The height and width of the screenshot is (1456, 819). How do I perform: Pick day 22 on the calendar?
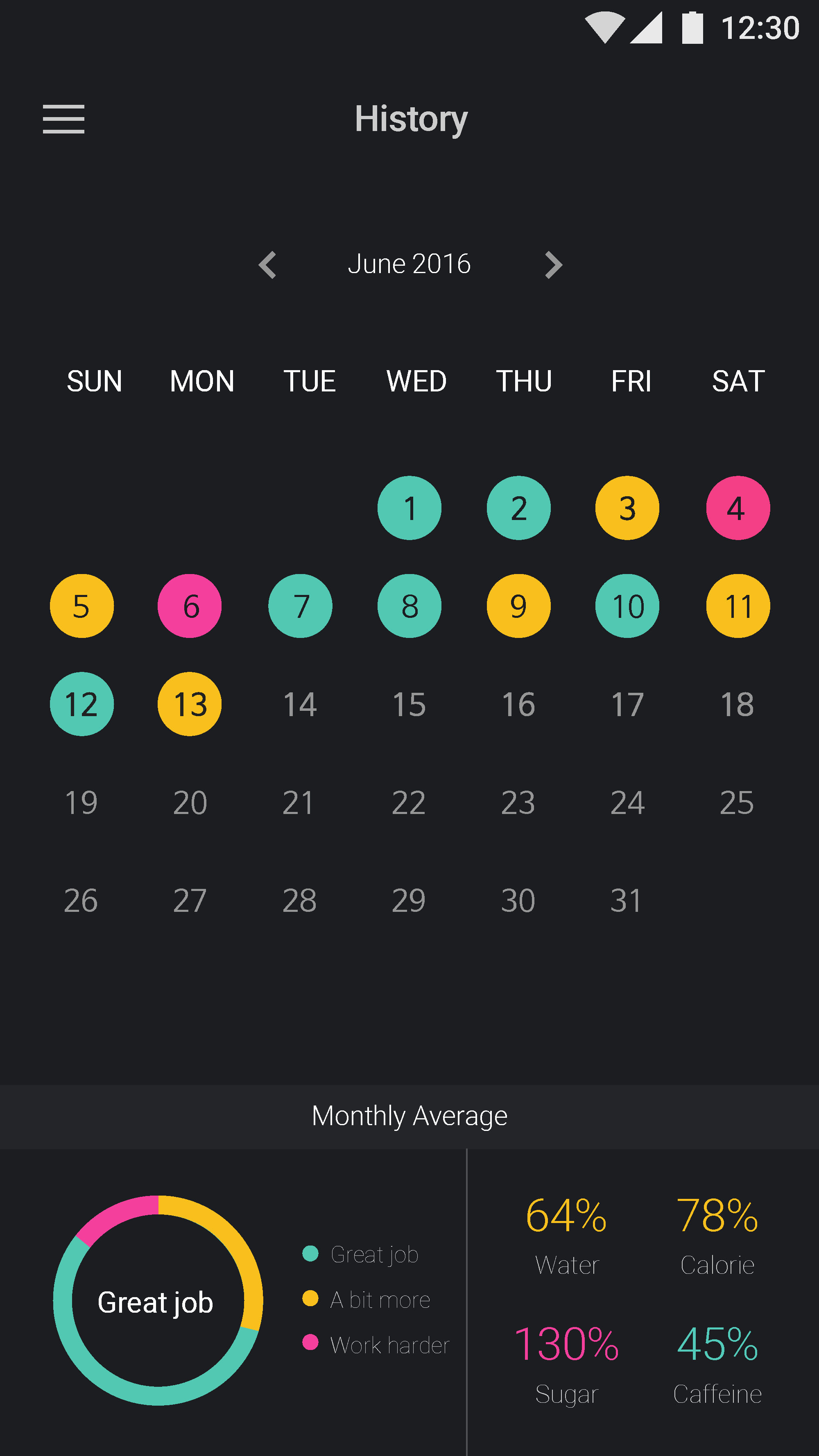(x=409, y=803)
